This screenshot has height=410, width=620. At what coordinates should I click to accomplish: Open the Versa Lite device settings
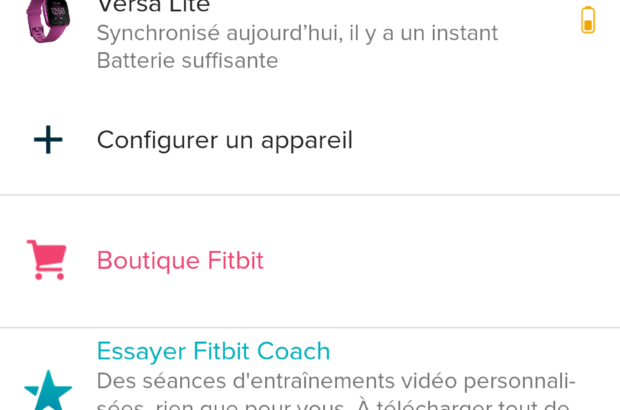296,34
